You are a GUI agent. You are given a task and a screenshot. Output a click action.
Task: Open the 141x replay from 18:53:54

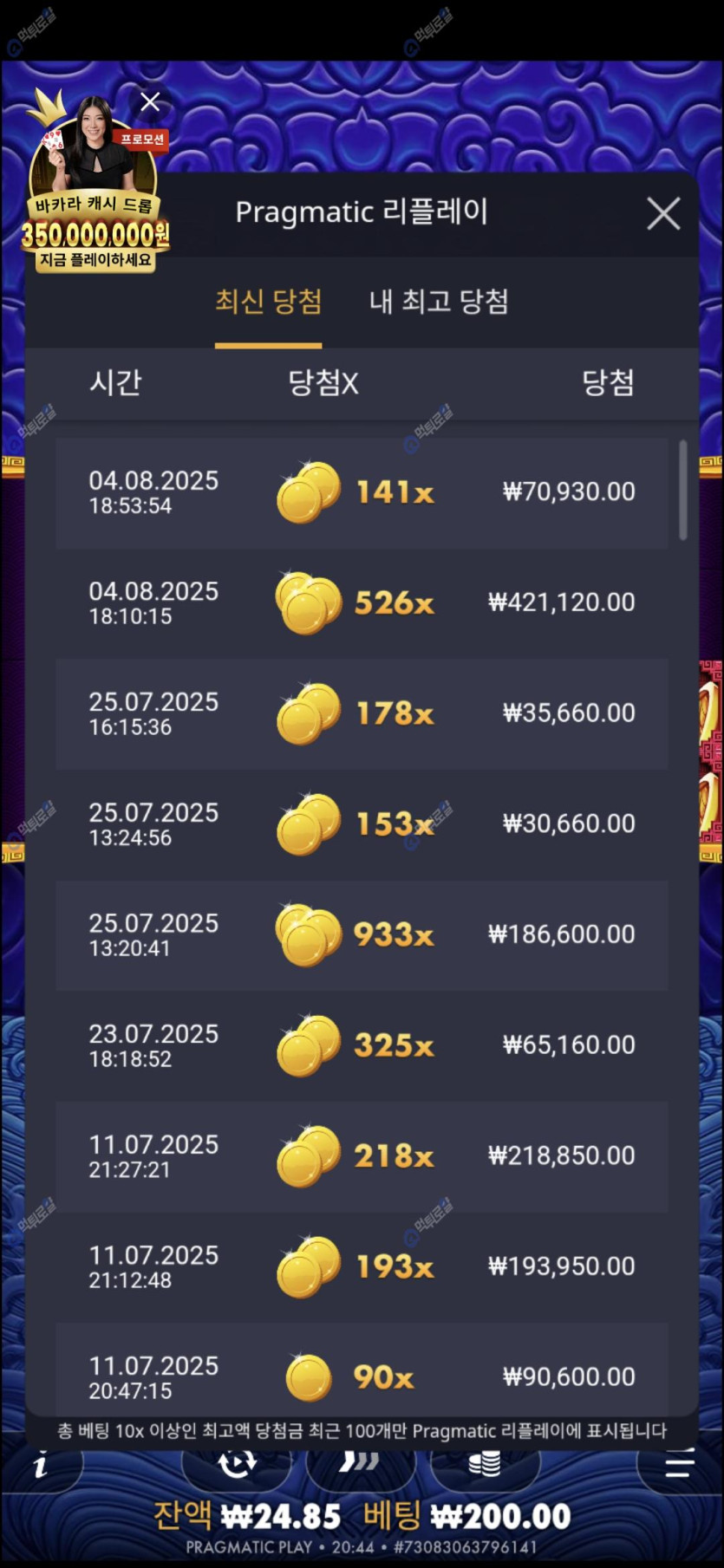362,492
